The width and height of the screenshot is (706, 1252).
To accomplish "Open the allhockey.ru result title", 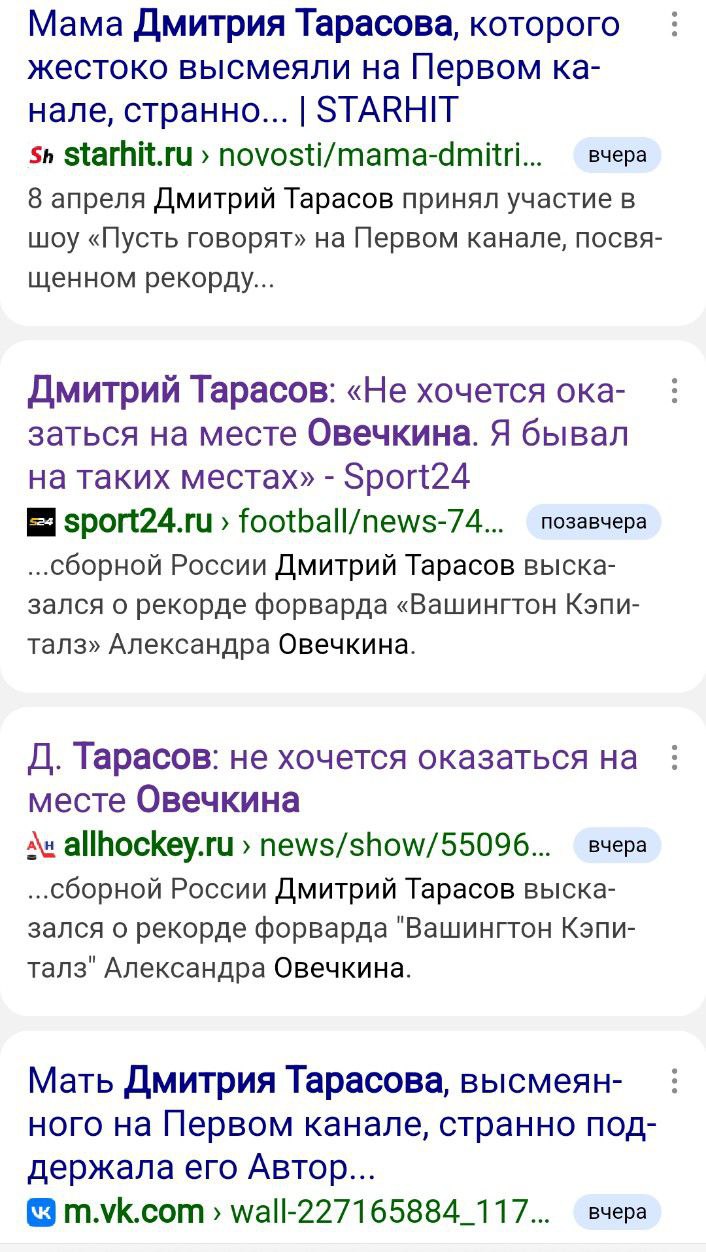I will pos(332,778).
